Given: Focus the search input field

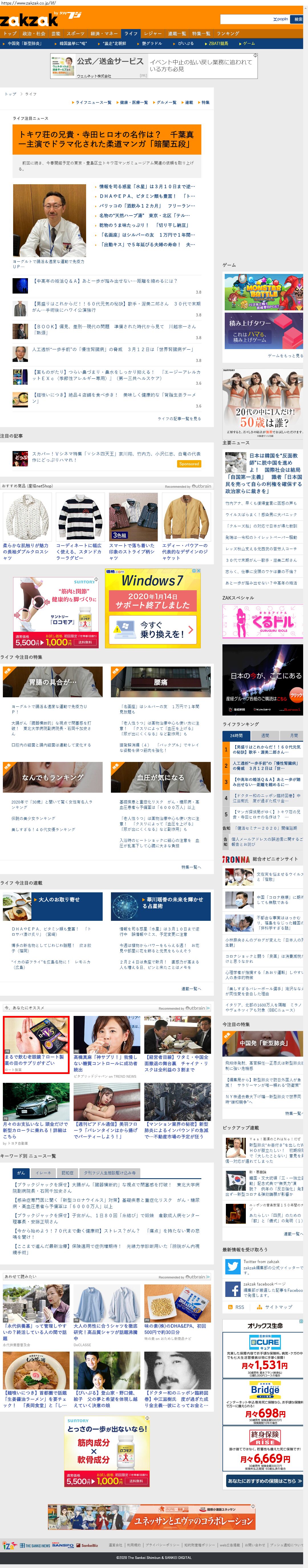Looking at the screenshot, I should click(x=256, y=19).
